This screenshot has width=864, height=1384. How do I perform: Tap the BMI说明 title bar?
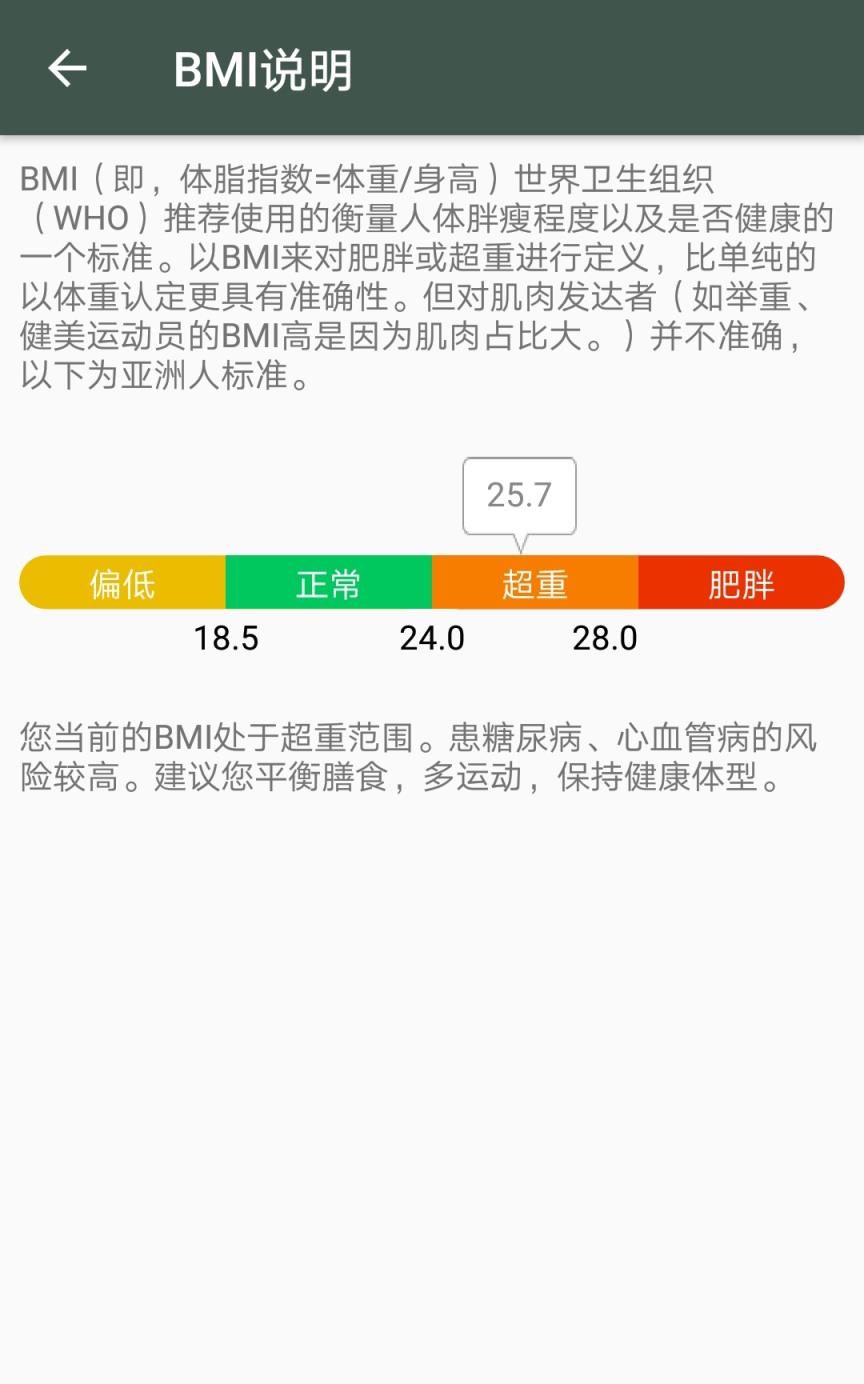tap(263, 68)
